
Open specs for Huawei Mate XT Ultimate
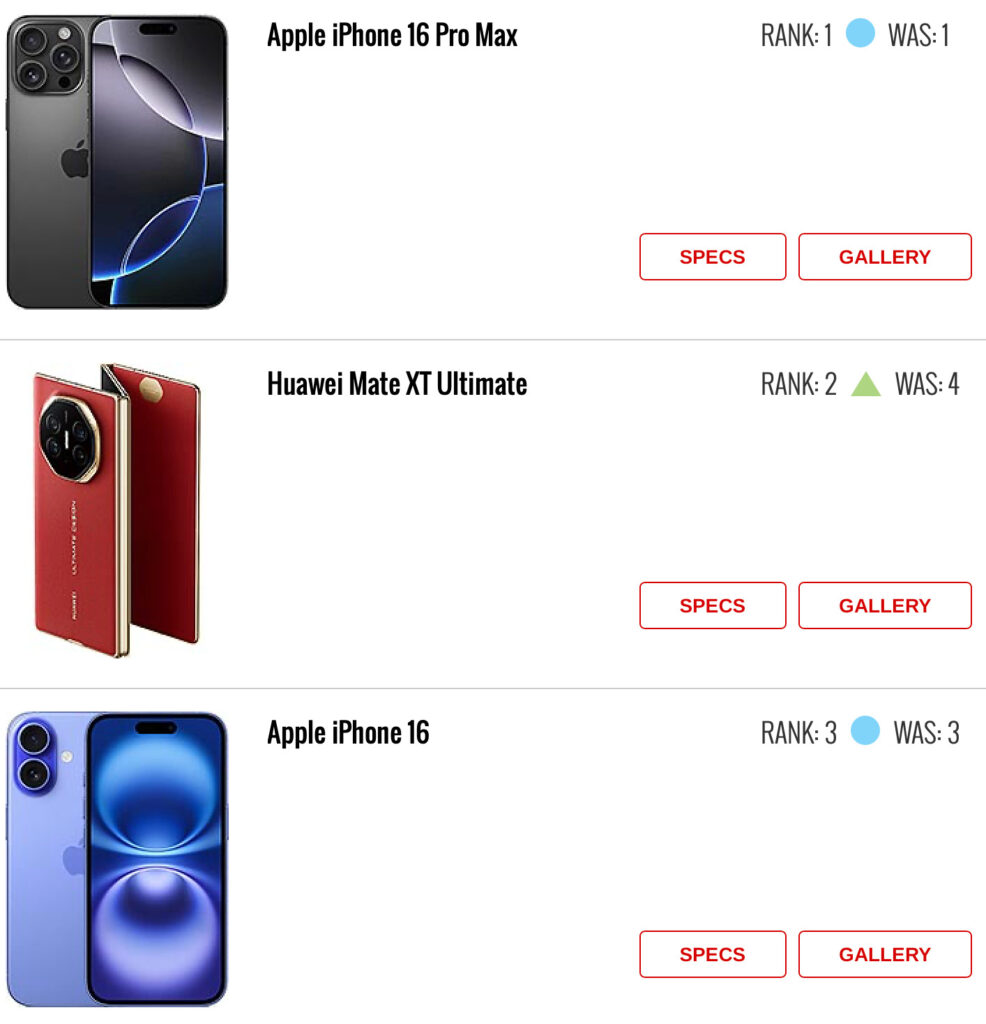712,606
